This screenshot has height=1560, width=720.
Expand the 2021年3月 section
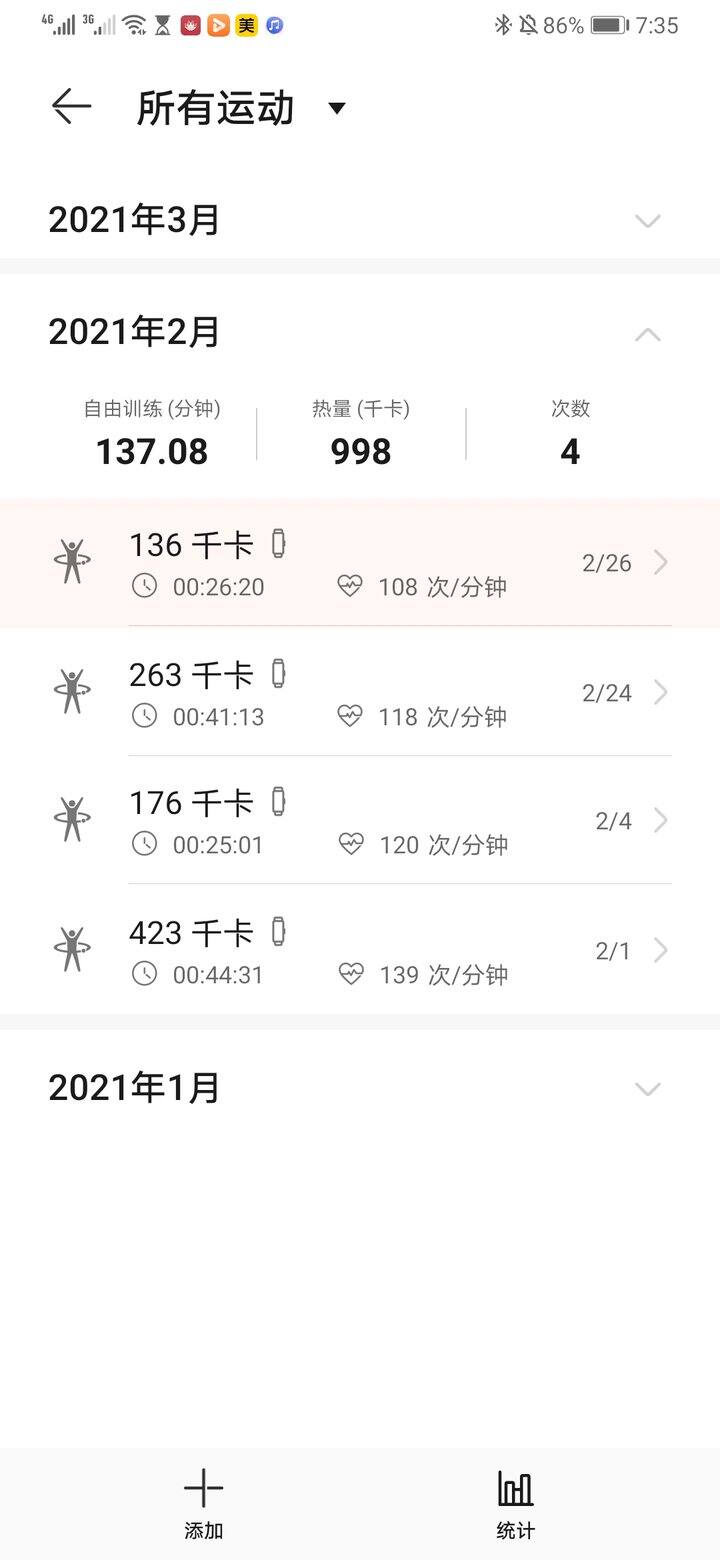360,220
